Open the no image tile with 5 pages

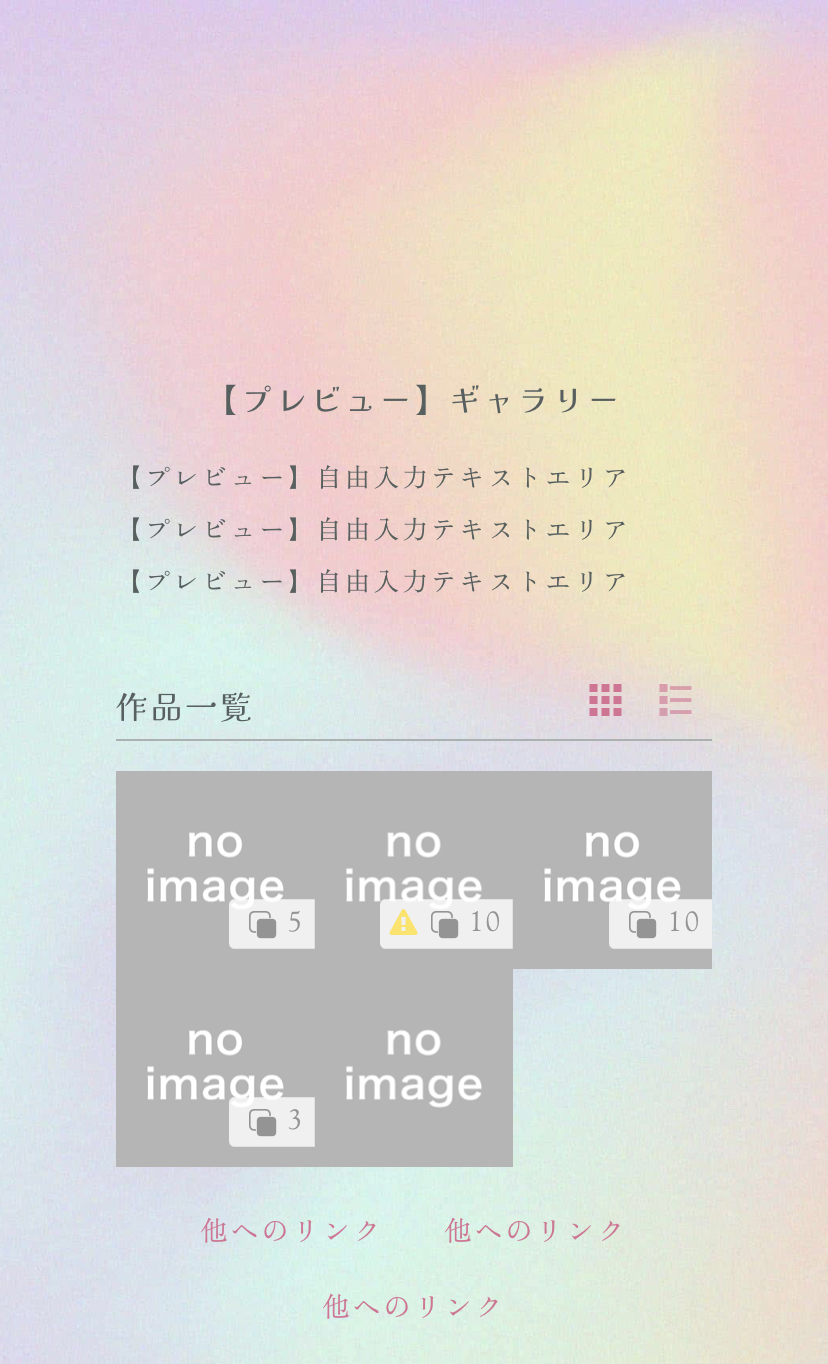(x=215, y=868)
